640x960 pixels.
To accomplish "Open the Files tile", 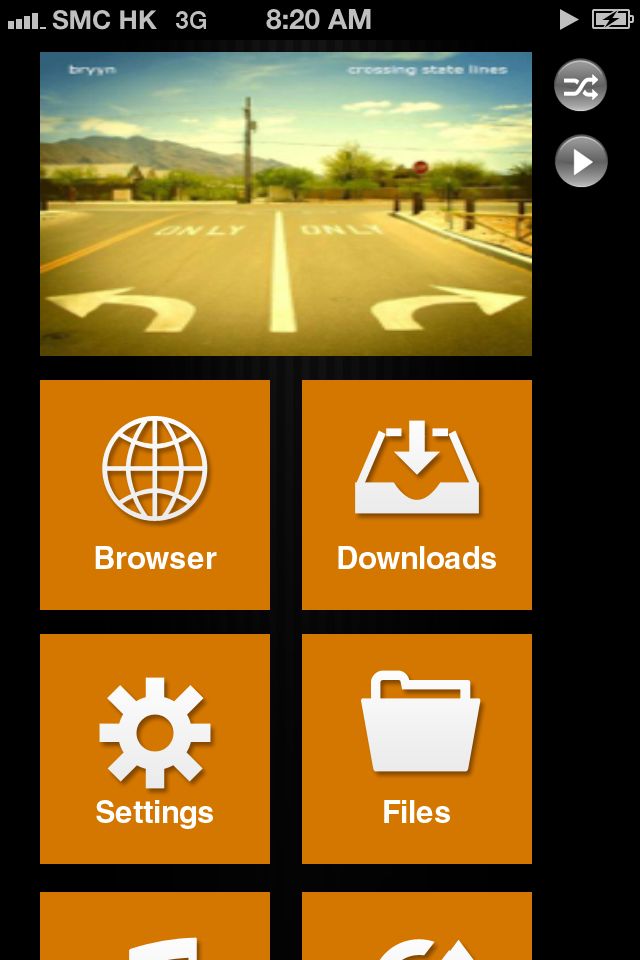I will tap(417, 749).
